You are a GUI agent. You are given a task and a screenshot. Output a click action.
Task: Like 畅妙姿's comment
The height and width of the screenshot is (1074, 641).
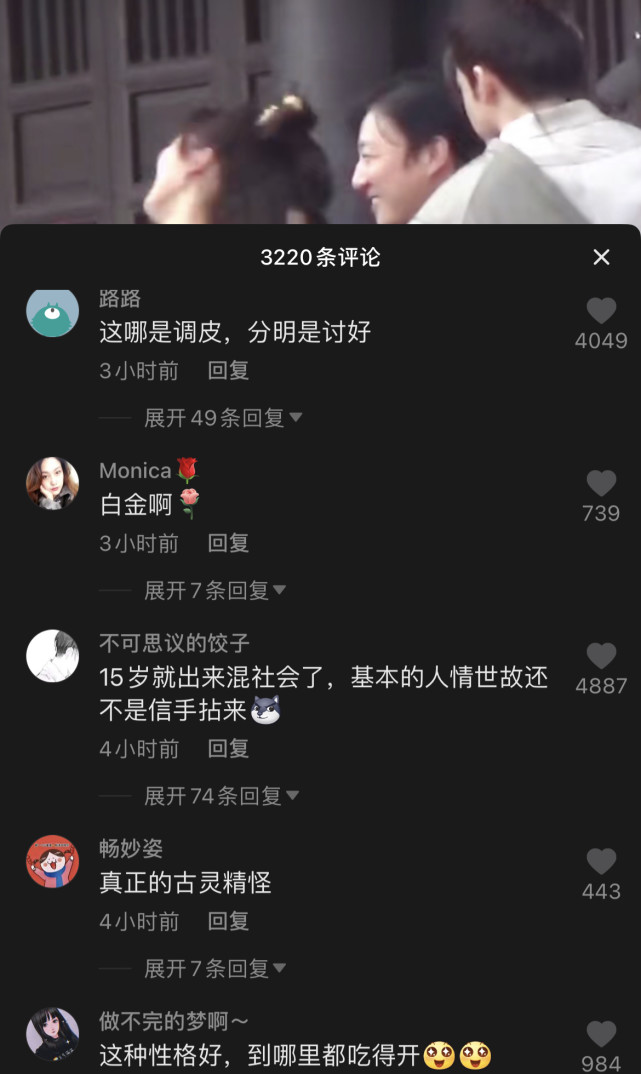click(x=601, y=862)
